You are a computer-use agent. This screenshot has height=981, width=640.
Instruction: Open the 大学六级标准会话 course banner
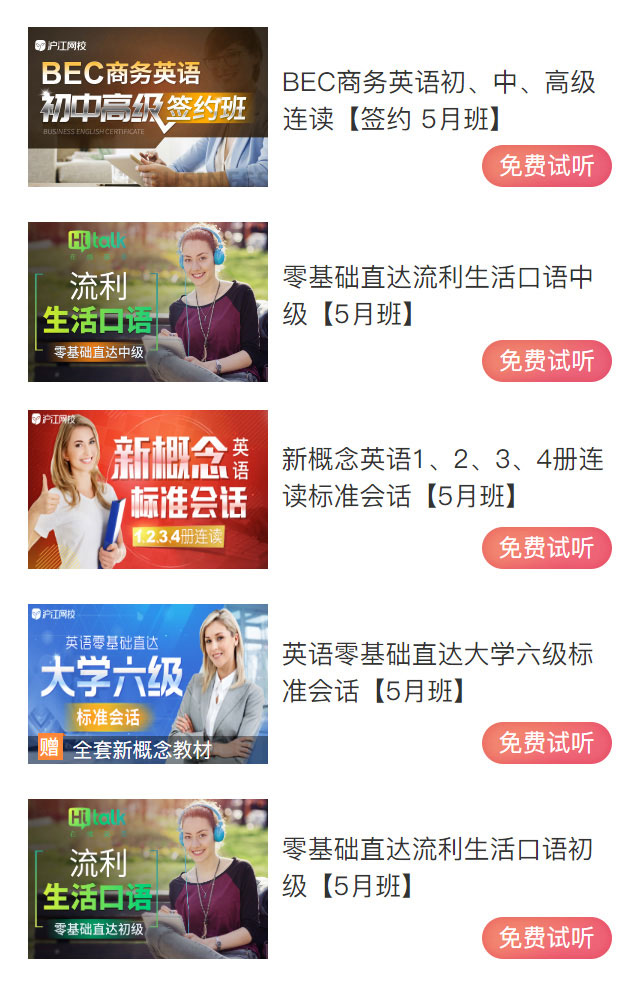(x=148, y=684)
